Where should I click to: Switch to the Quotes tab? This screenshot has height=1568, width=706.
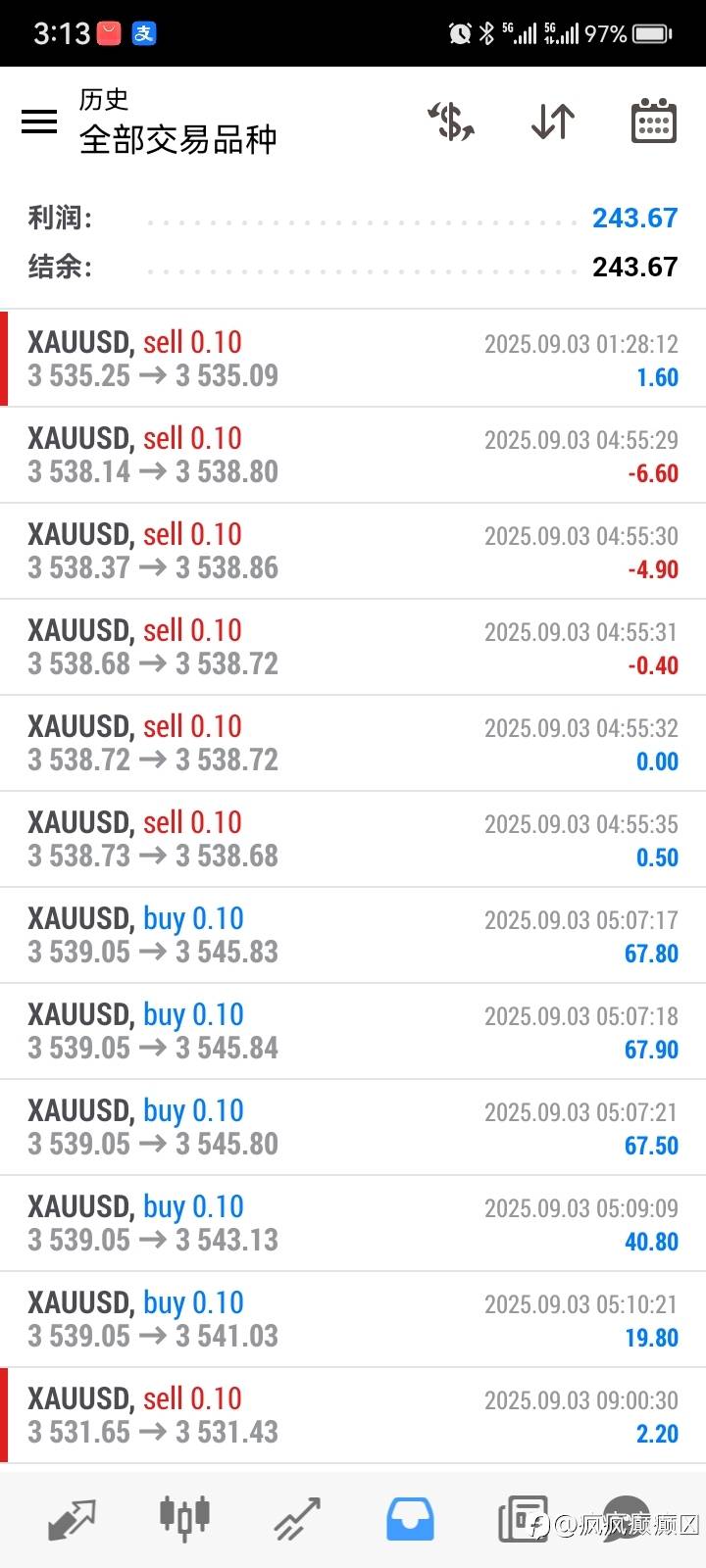coord(72,1518)
